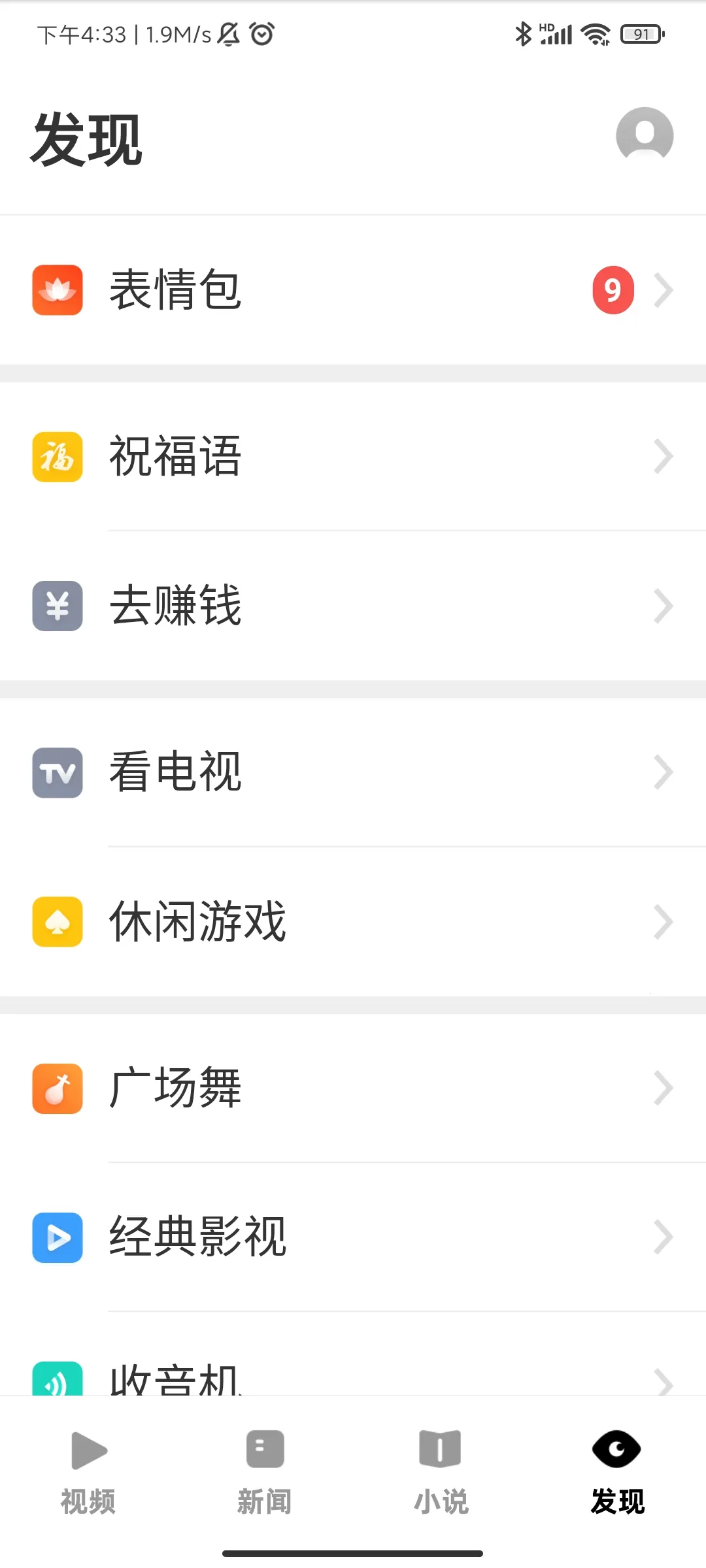Select 休闲游戏
706x1568 pixels.
[353, 921]
